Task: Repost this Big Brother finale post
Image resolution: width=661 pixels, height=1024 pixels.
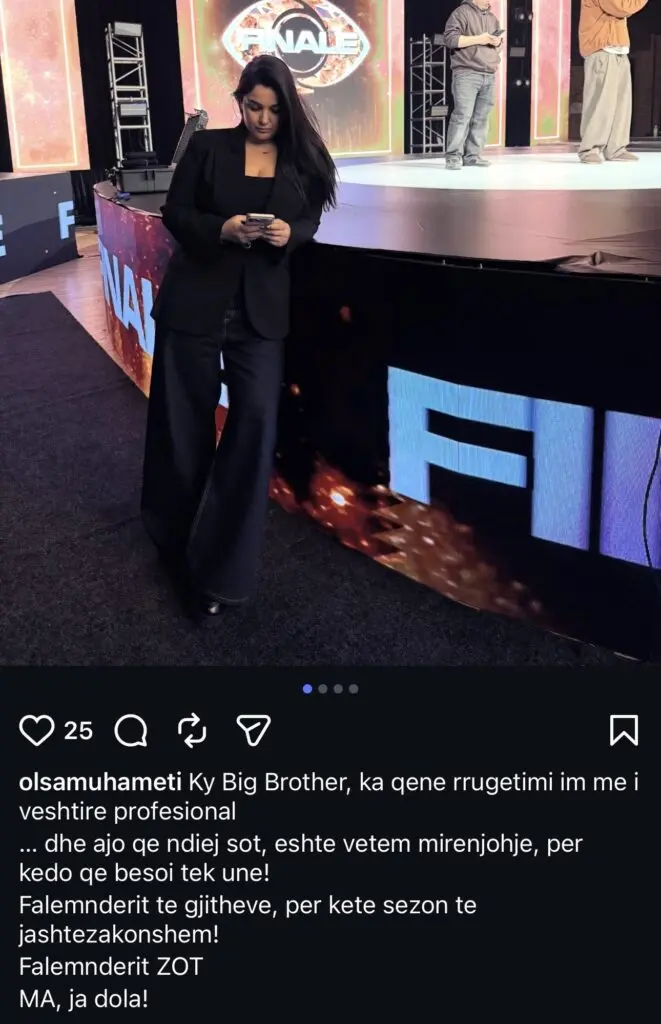Action: click(x=192, y=731)
